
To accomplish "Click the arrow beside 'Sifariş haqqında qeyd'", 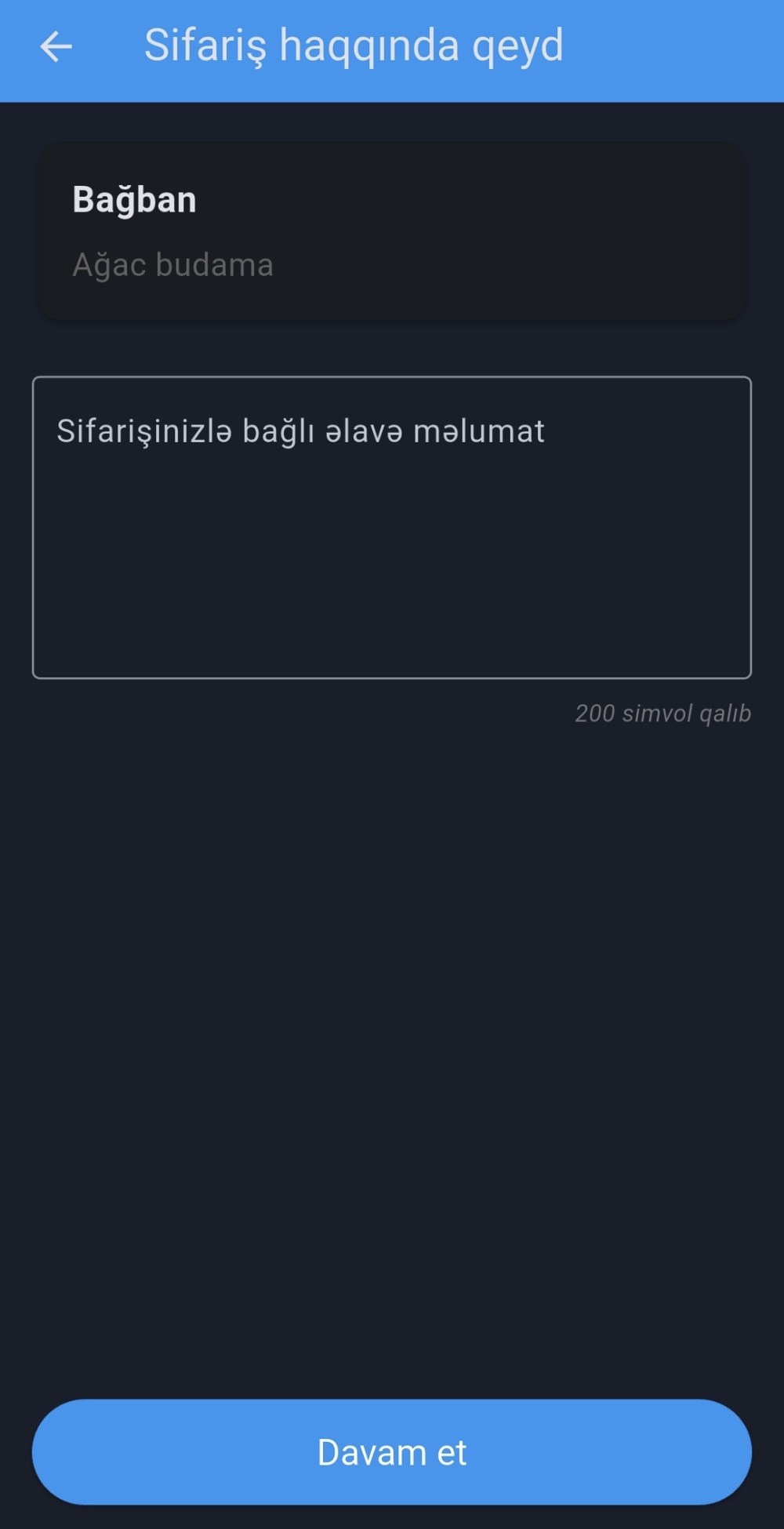I will tap(55, 47).
